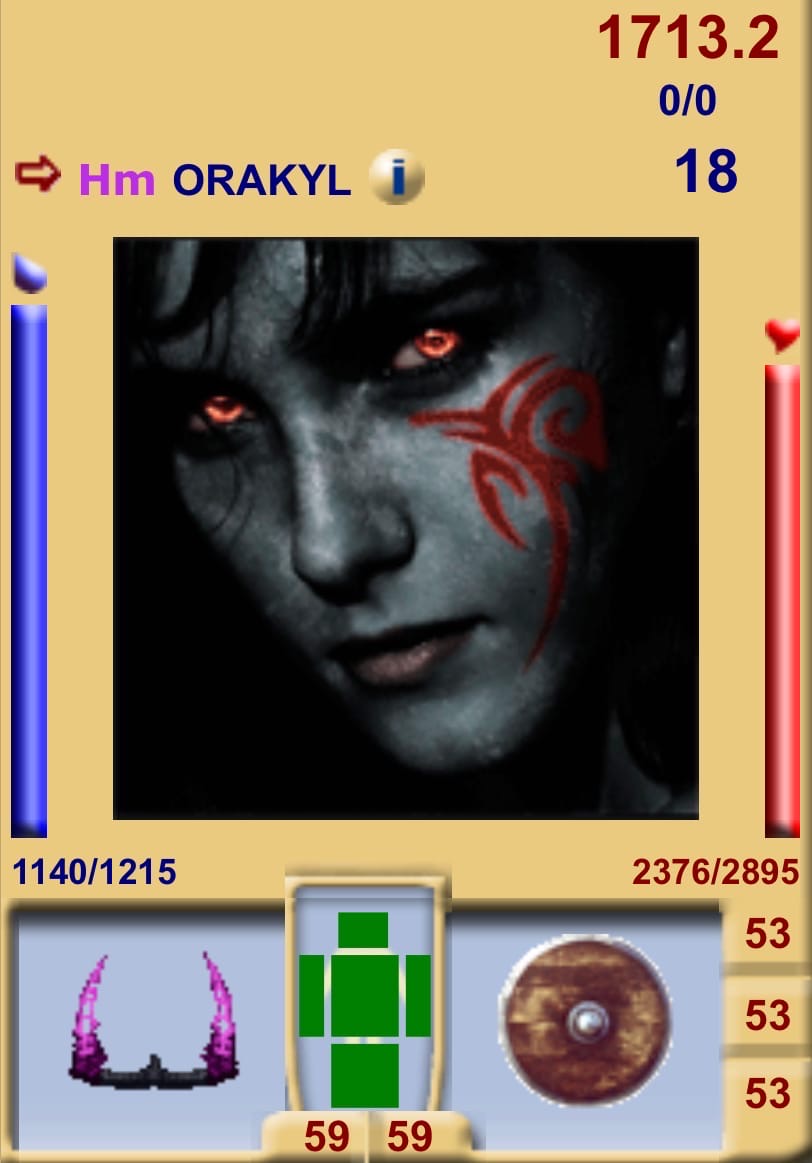Open ORAKYL's info icon

(x=396, y=178)
